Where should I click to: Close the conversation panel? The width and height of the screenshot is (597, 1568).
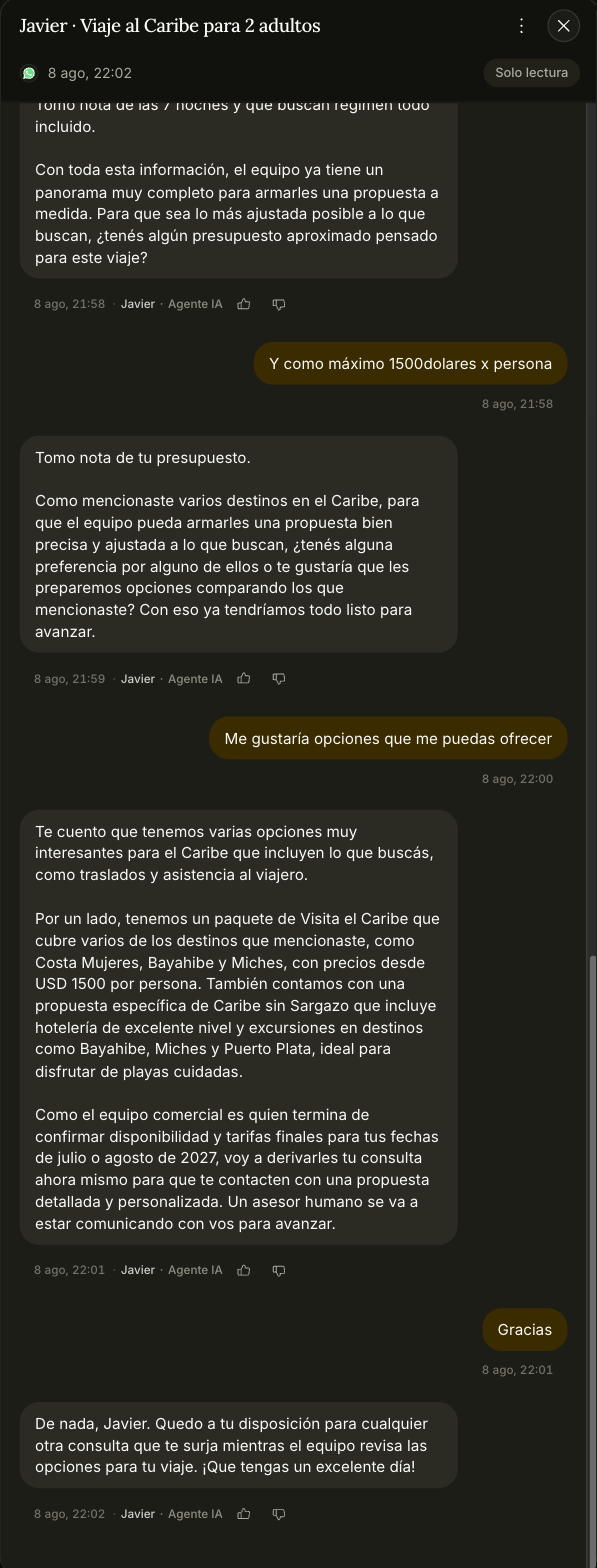pos(564,26)
